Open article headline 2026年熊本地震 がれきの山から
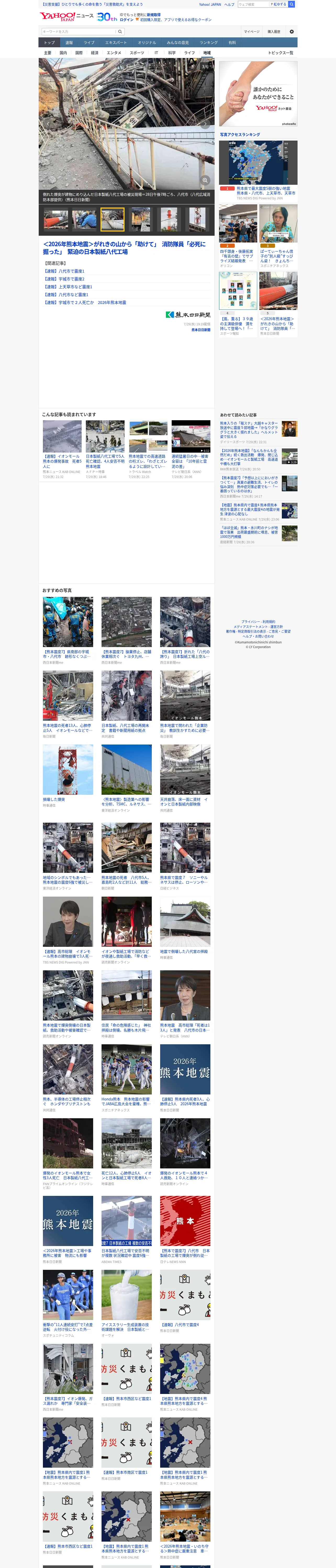The height and width of the screenshot is (1568, 336). (x=125, y=248)
